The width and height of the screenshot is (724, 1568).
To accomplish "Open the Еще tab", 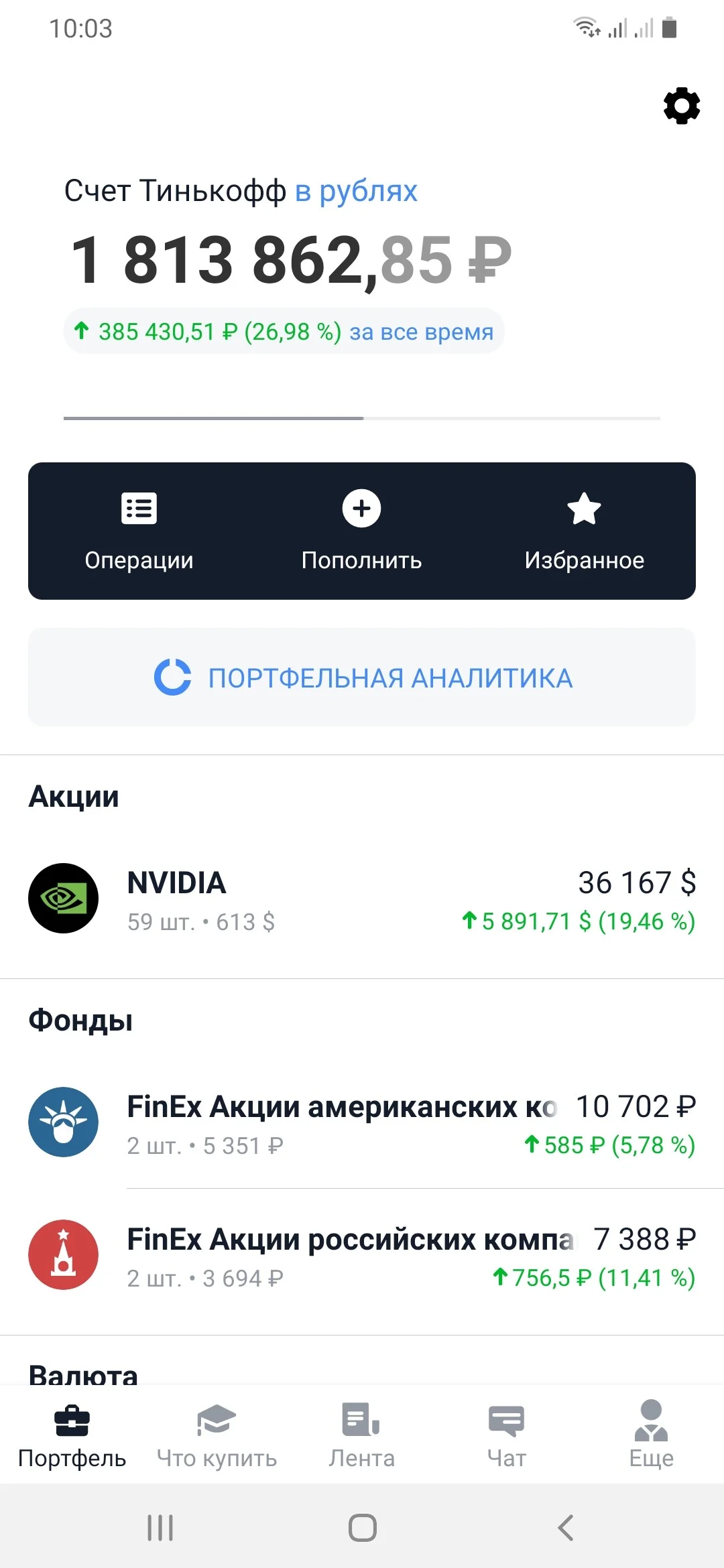I will (652, 1436).
